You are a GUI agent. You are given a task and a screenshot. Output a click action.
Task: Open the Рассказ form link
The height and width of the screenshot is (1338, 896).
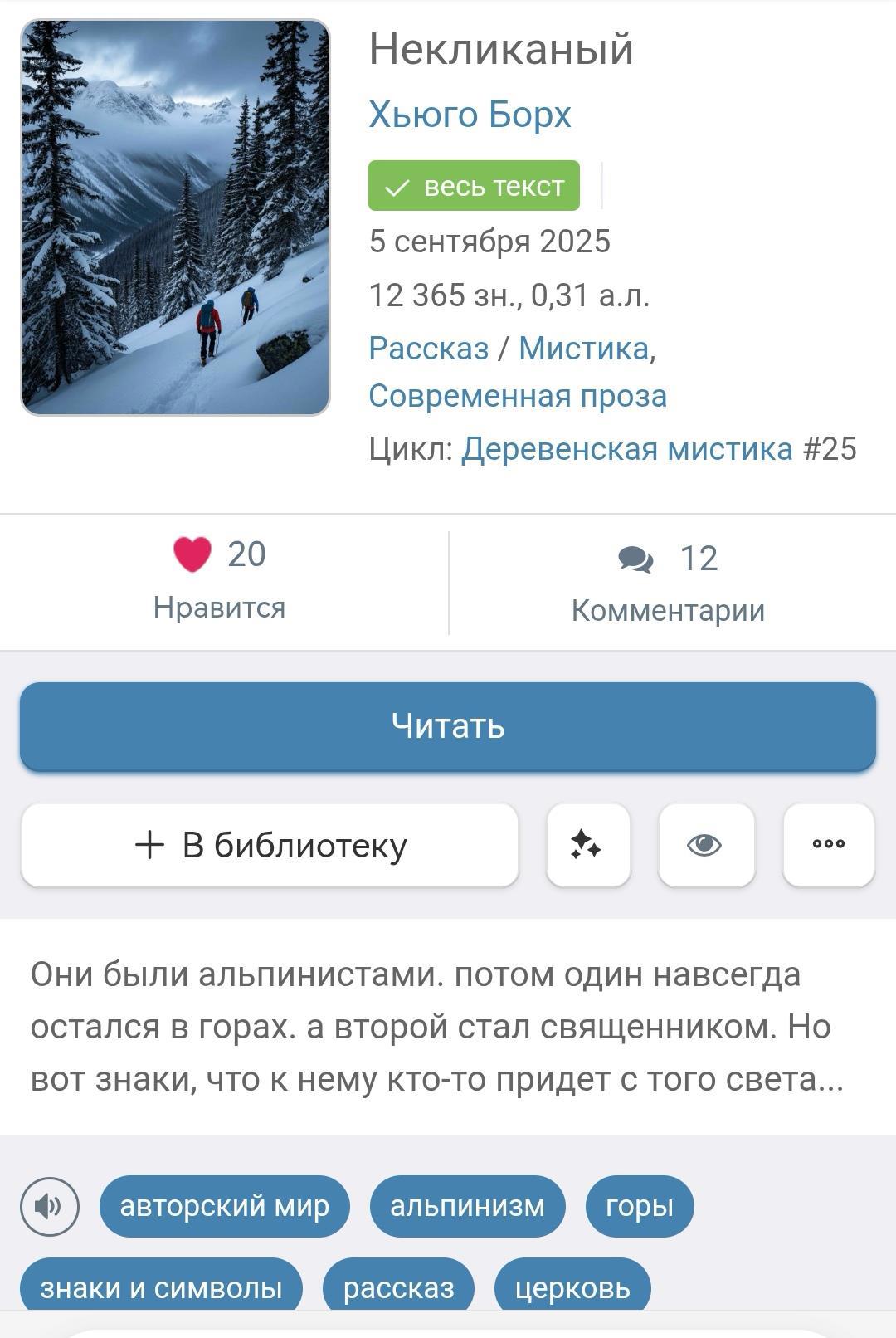pos(429,349)
